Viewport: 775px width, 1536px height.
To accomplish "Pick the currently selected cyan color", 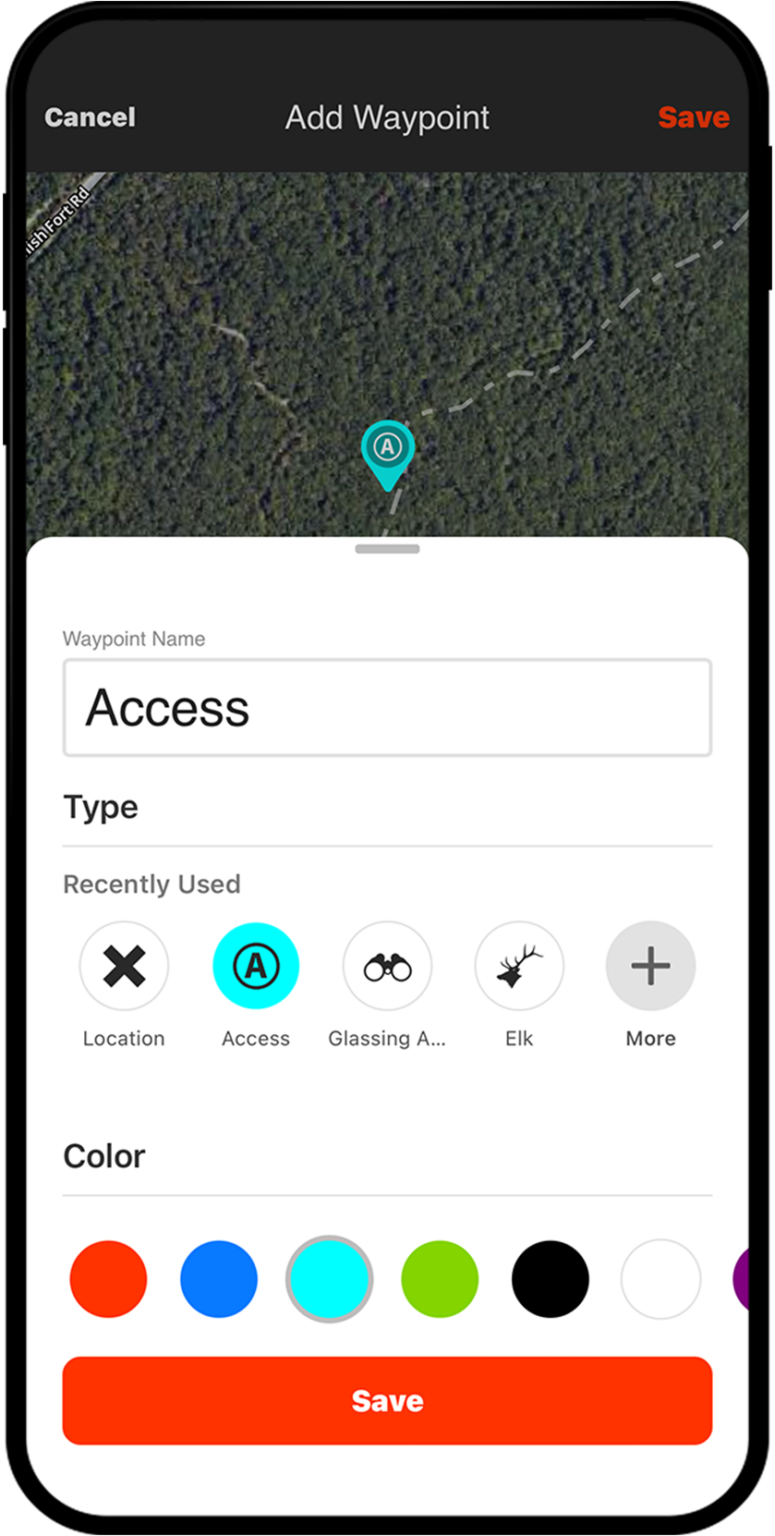I will pos(329,1278).
